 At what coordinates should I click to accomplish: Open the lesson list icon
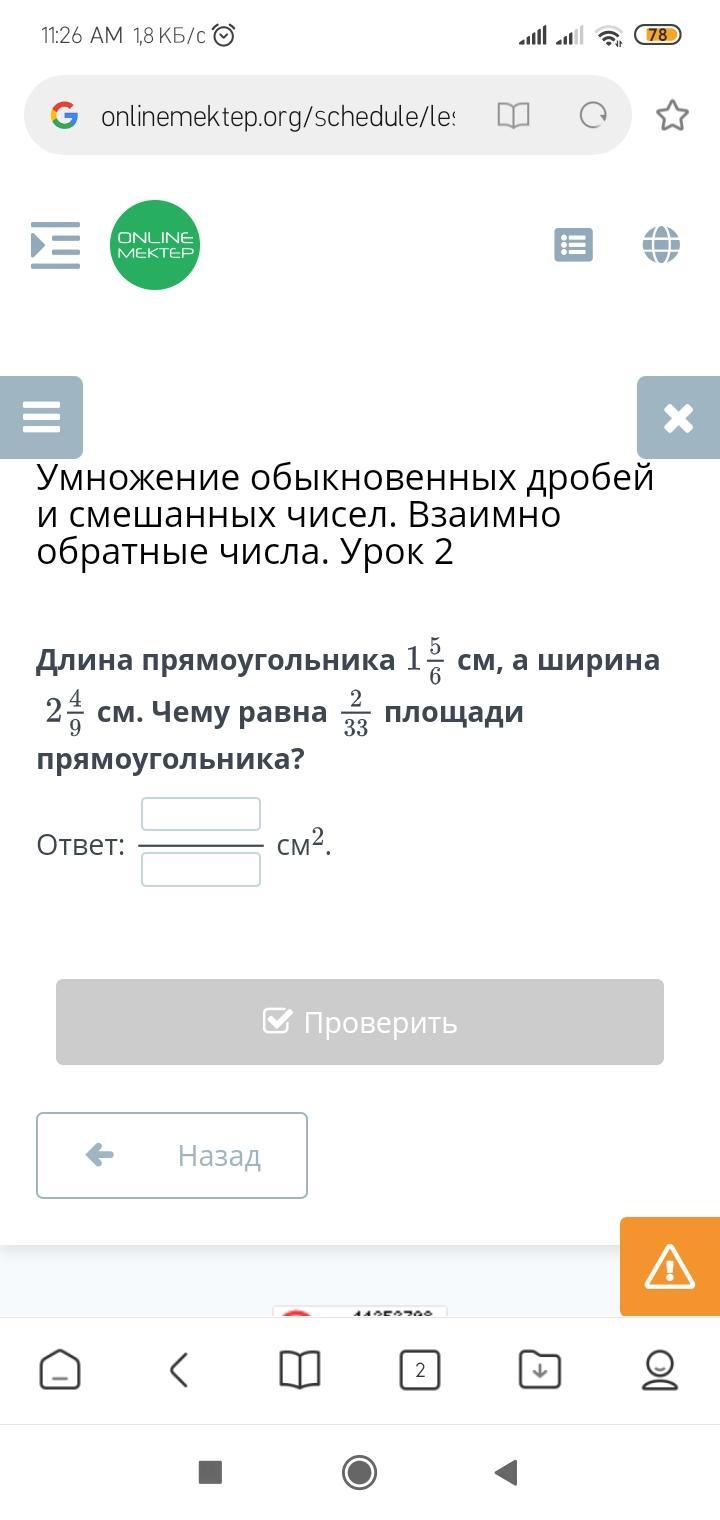[x=573, y=245]
